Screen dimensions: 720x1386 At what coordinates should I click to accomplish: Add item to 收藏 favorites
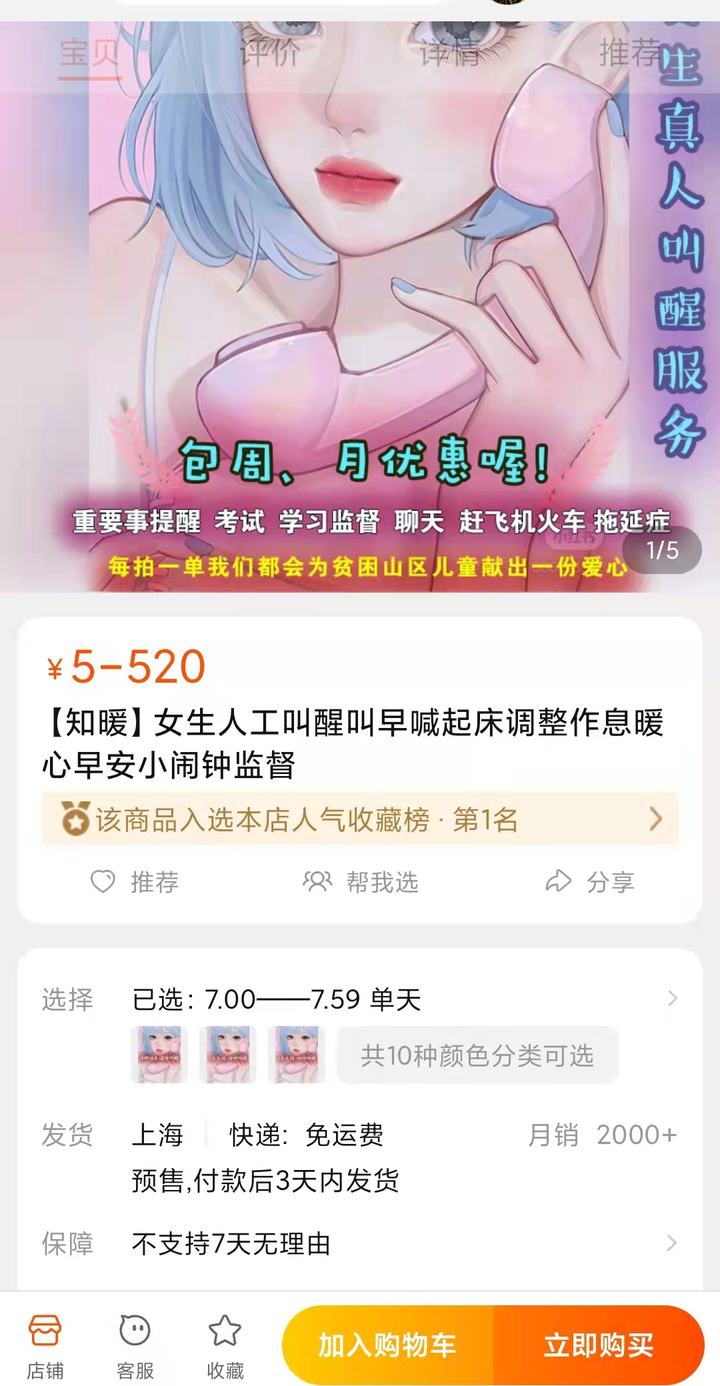pyautogui.click(x=225, y=1346)
